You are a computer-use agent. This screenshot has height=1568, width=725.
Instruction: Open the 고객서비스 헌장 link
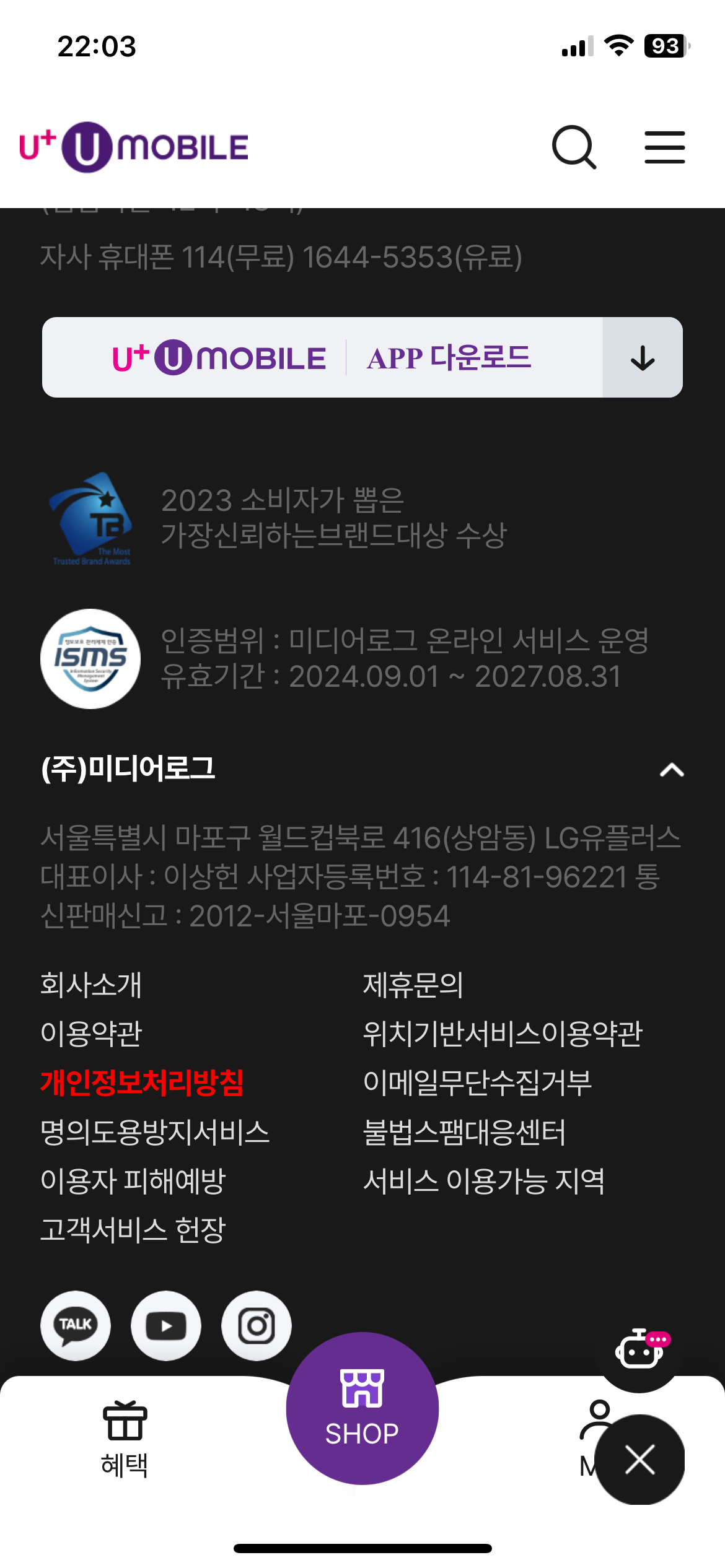pyautogui.click(x=133, y=1230)
